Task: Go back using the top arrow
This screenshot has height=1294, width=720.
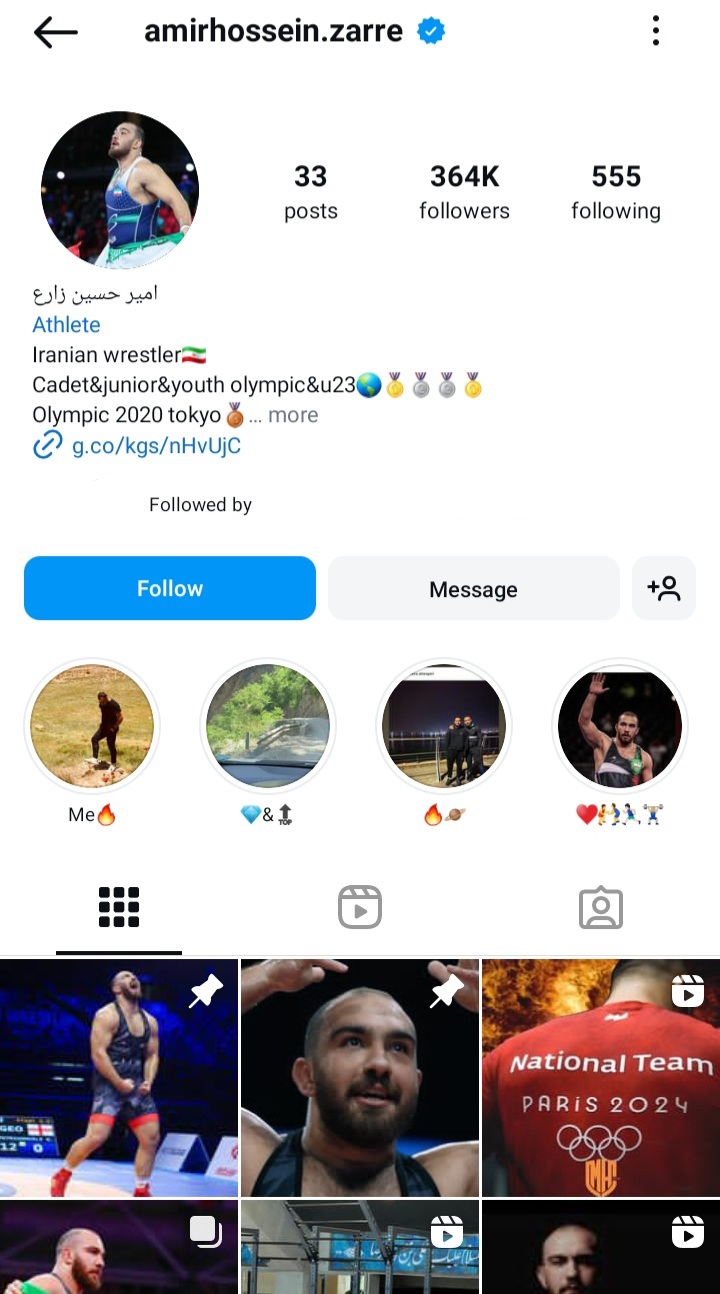Action: (x=55, y=32)
